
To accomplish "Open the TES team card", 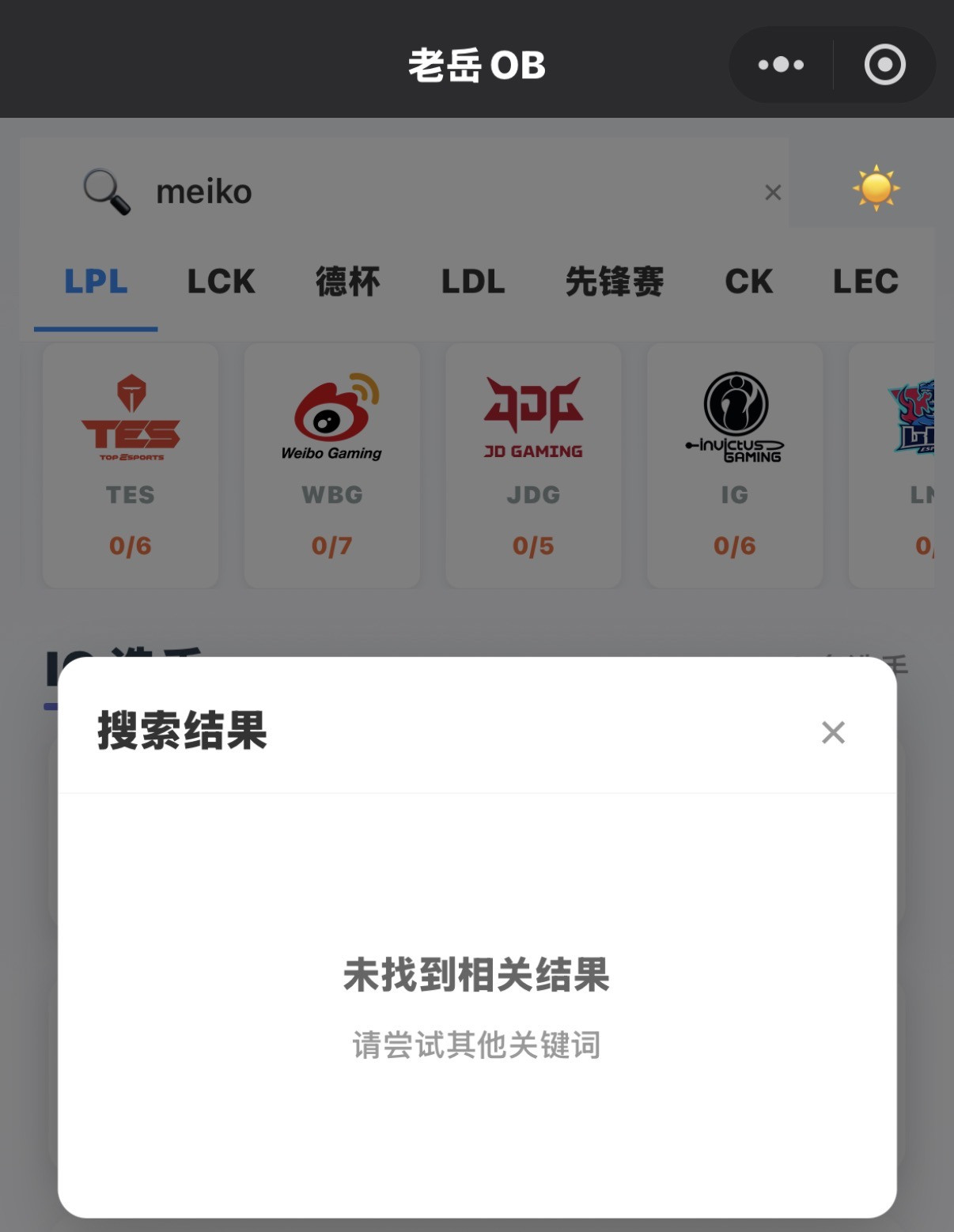I will pos(131,465).
